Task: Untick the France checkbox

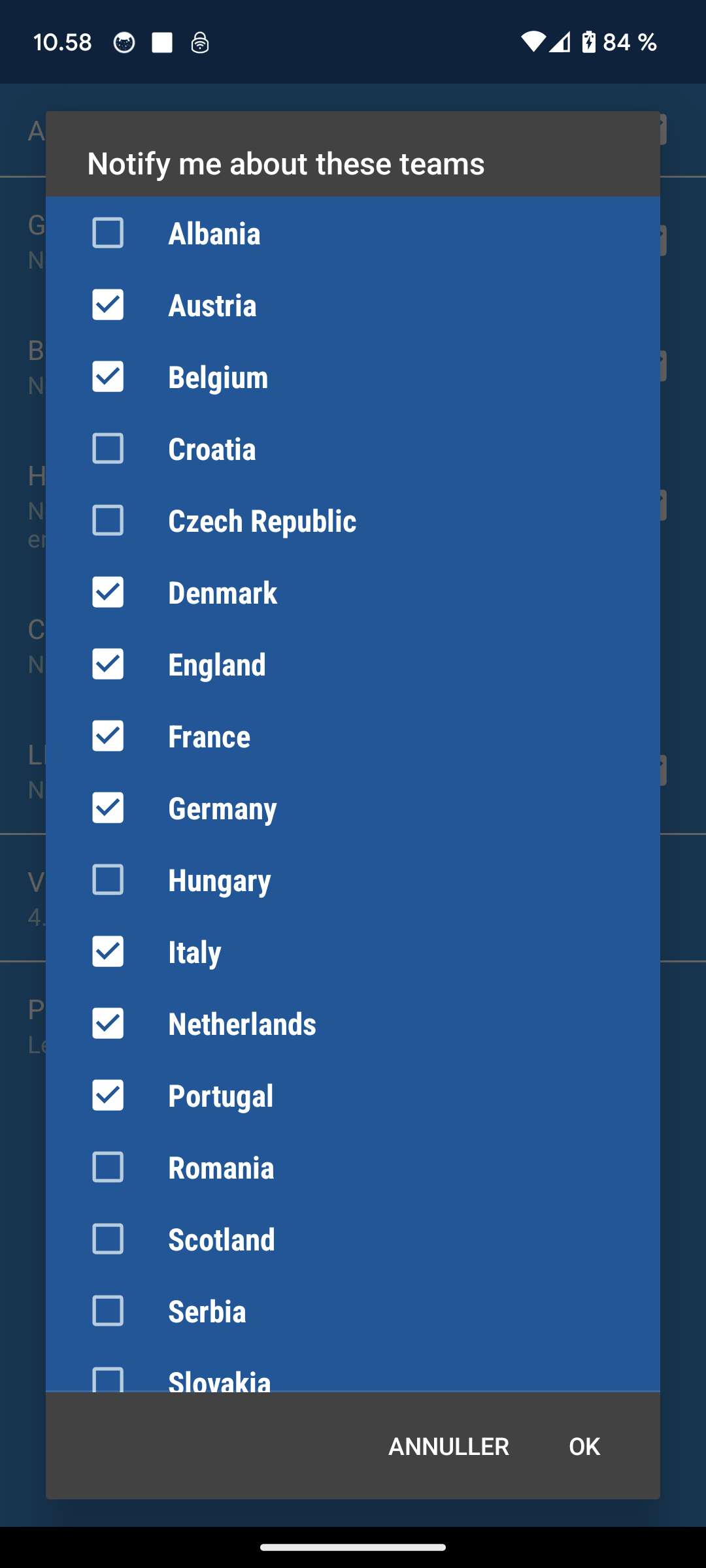Action: [108, 736]
